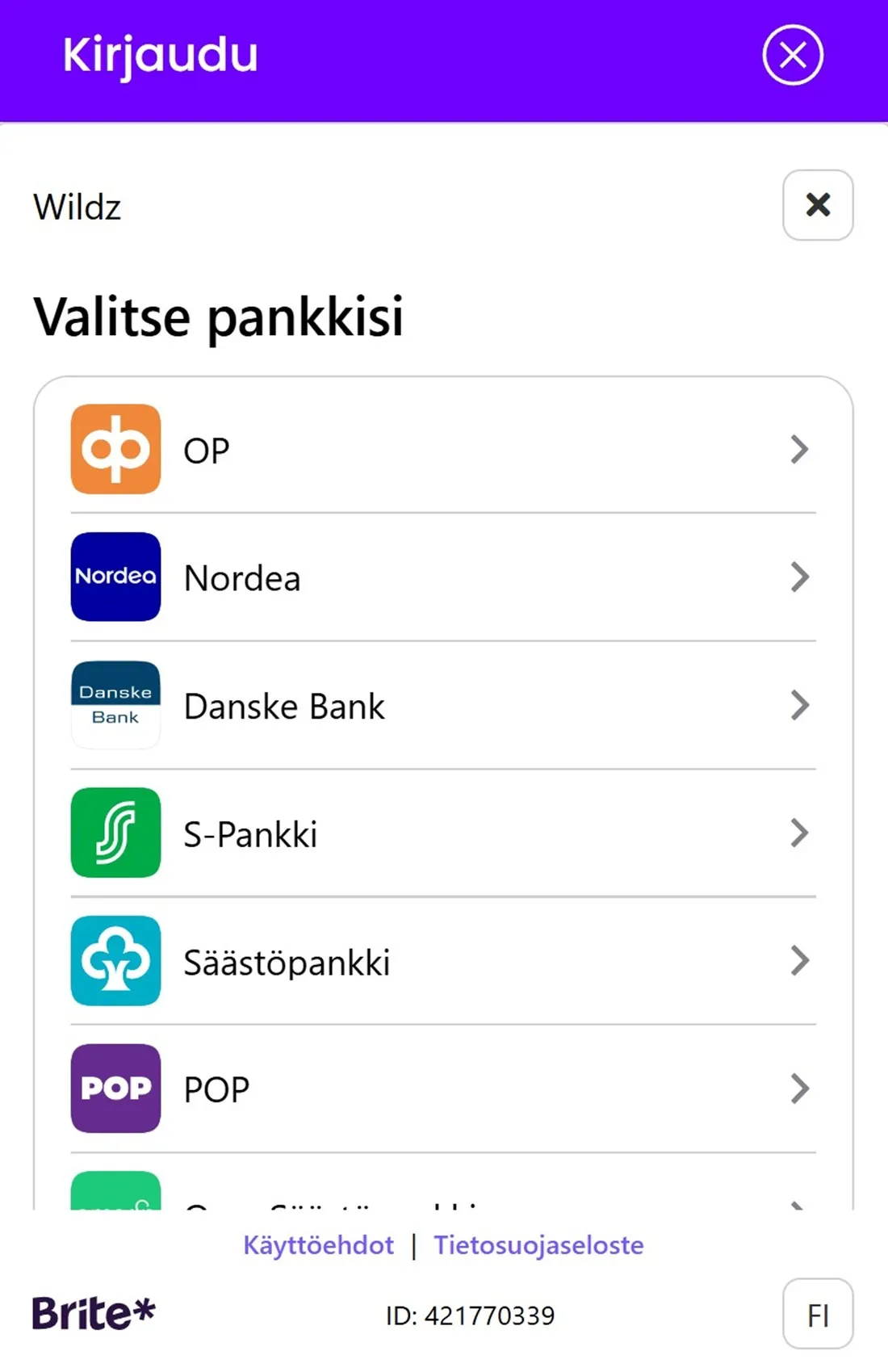Open the Käyttöehdot terms link
The width and height of the screenshot is (888, 1372).
pos(319,1245)
